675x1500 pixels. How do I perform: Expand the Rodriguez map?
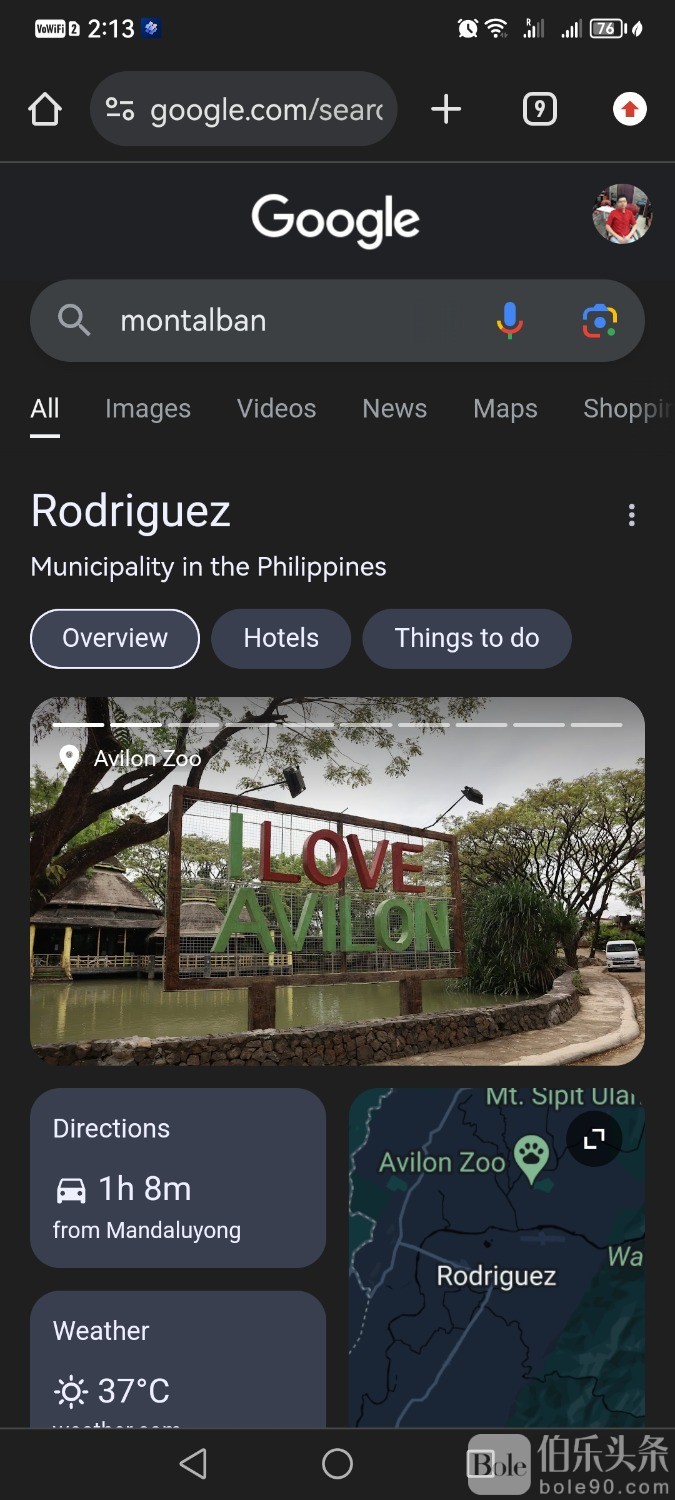click(x=594, y=1138)
